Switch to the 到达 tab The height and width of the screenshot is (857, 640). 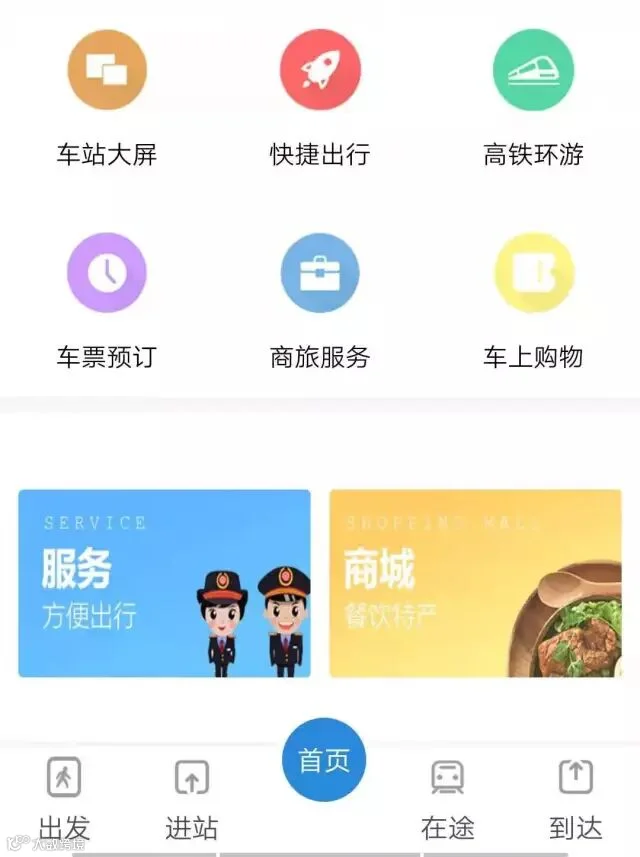[576, 799]
